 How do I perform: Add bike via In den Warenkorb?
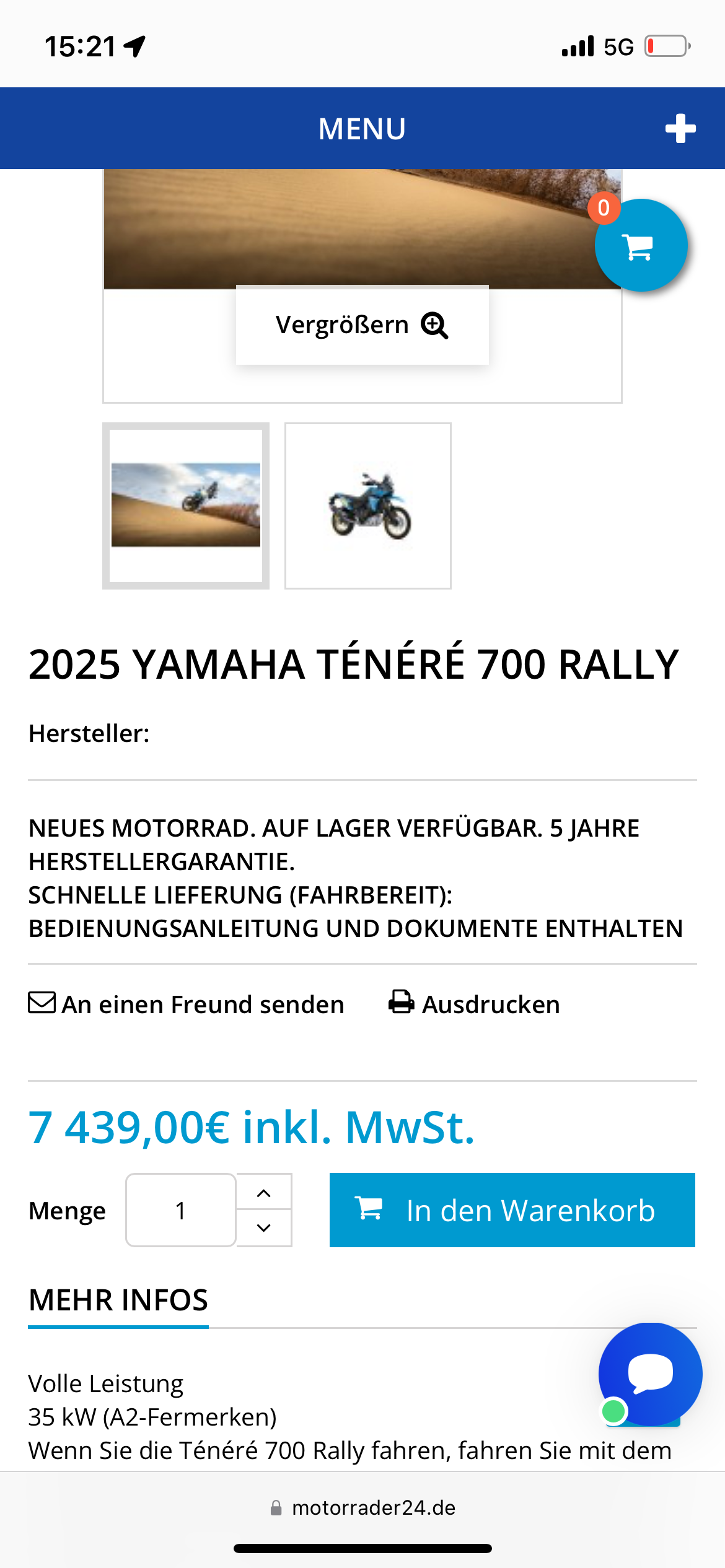click(512, 1210)
